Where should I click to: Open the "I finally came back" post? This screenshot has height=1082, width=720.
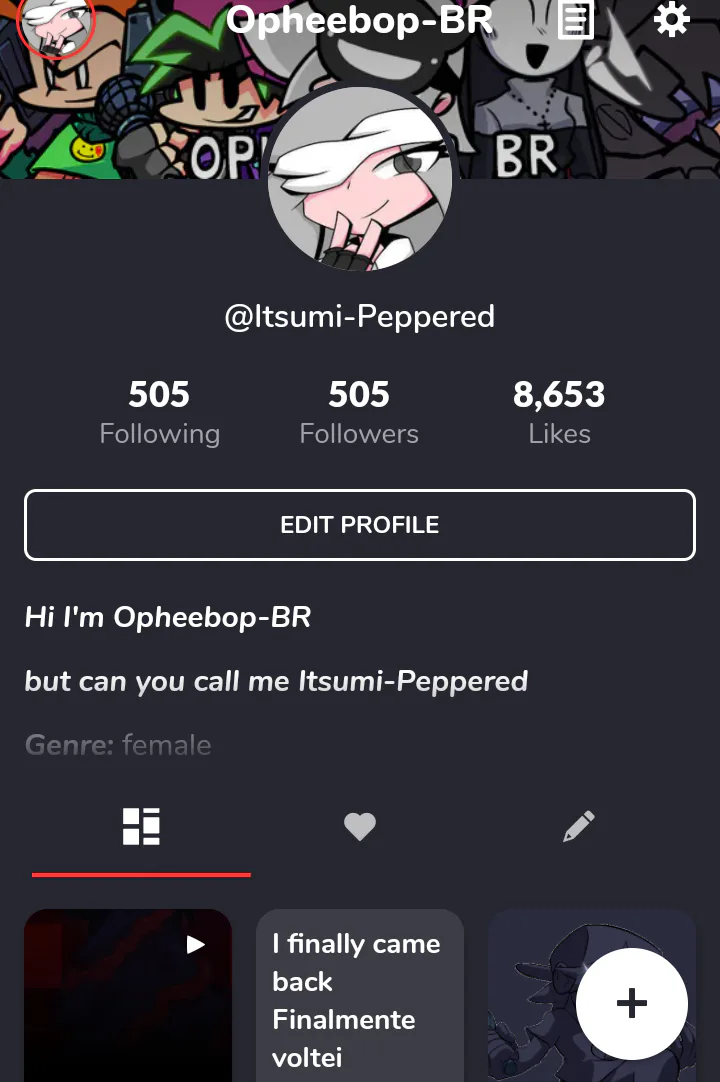(x=360, y=995)
